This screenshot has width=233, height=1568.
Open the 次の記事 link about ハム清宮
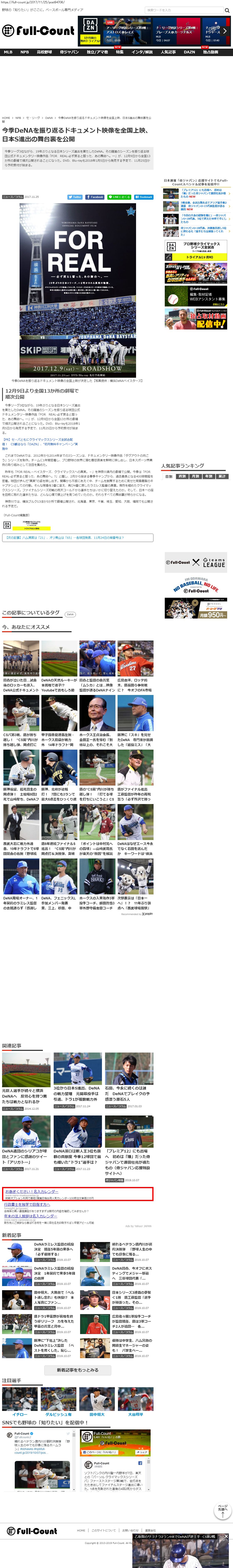pyautogui.click(x=77, y=537)
